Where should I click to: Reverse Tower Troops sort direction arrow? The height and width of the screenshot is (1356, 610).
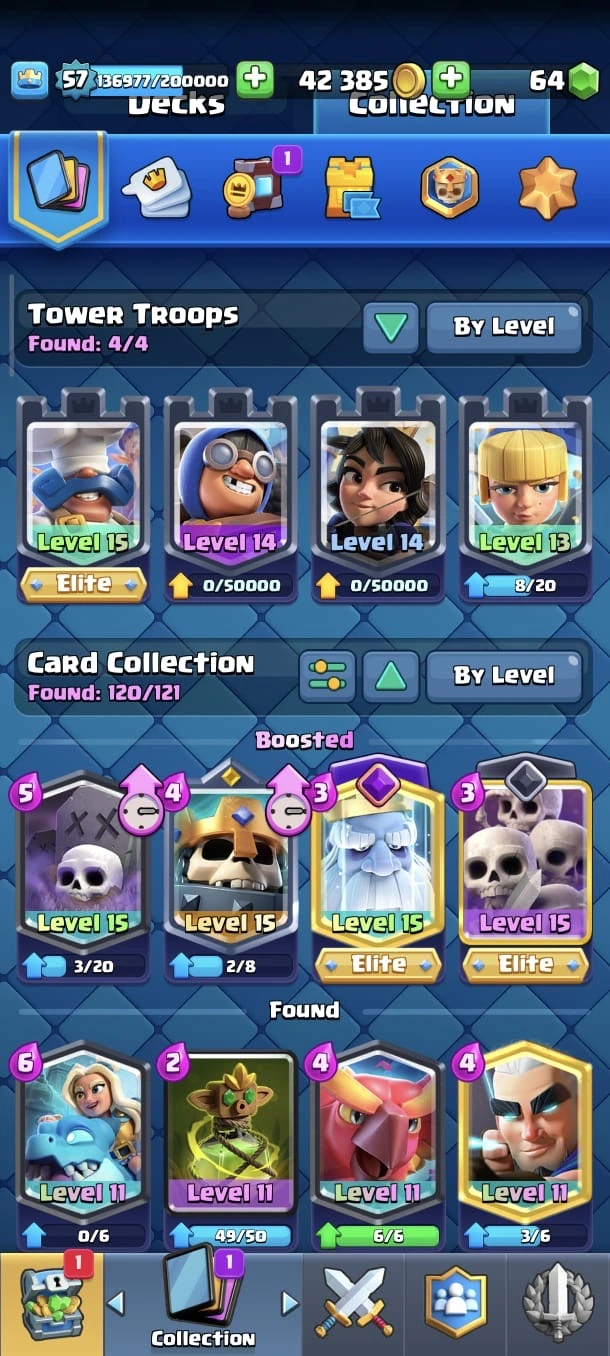click(x=390, y=327)
